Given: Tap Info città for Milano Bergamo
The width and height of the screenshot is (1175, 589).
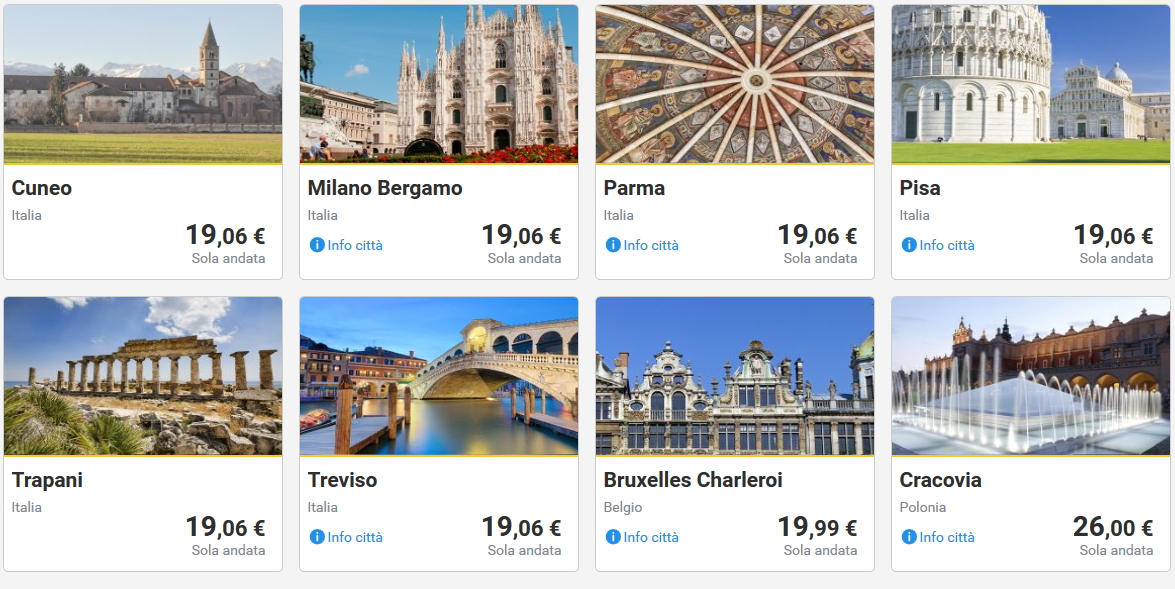Looking at the screenshot, I should pyautogui.click(x=346, y=245).
